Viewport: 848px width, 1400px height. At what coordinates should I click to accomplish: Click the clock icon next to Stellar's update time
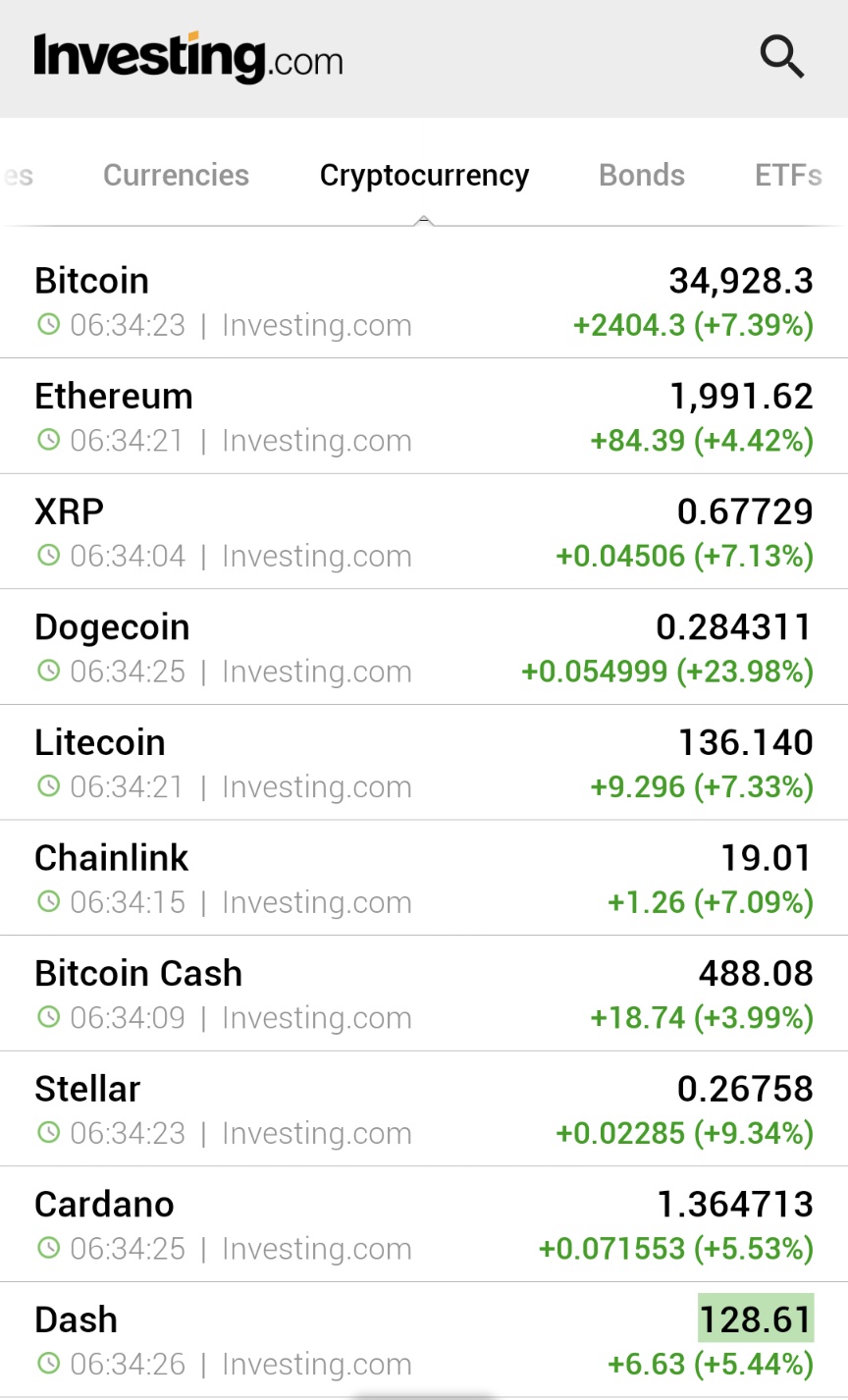pyautogui.click(x=47, y=1133)
